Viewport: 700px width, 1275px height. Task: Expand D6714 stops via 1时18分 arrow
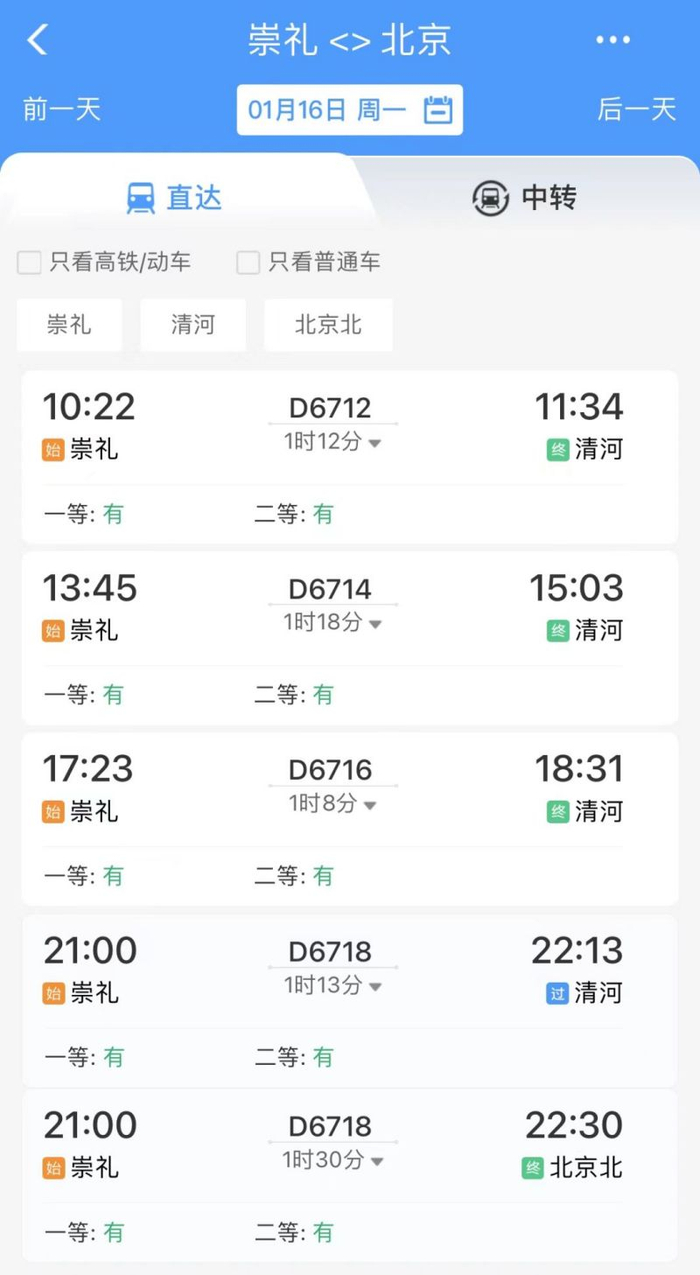(375, 624)
